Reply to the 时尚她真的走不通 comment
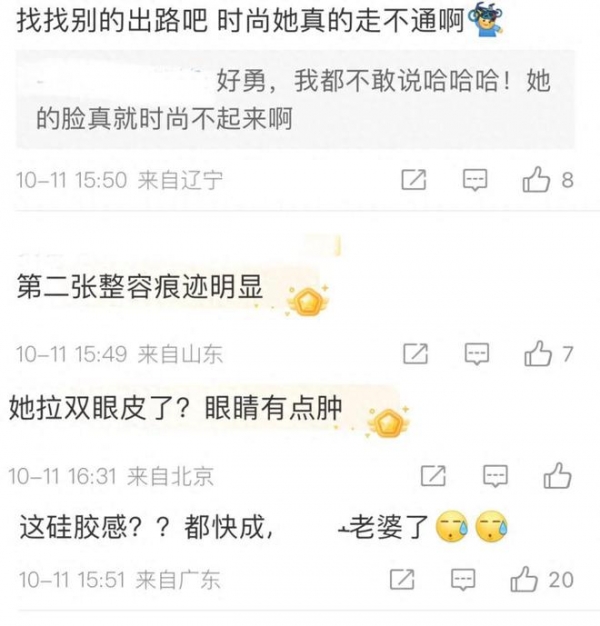Image resolution: width=600 pixels, height=626 pixels. coord(475,180)
